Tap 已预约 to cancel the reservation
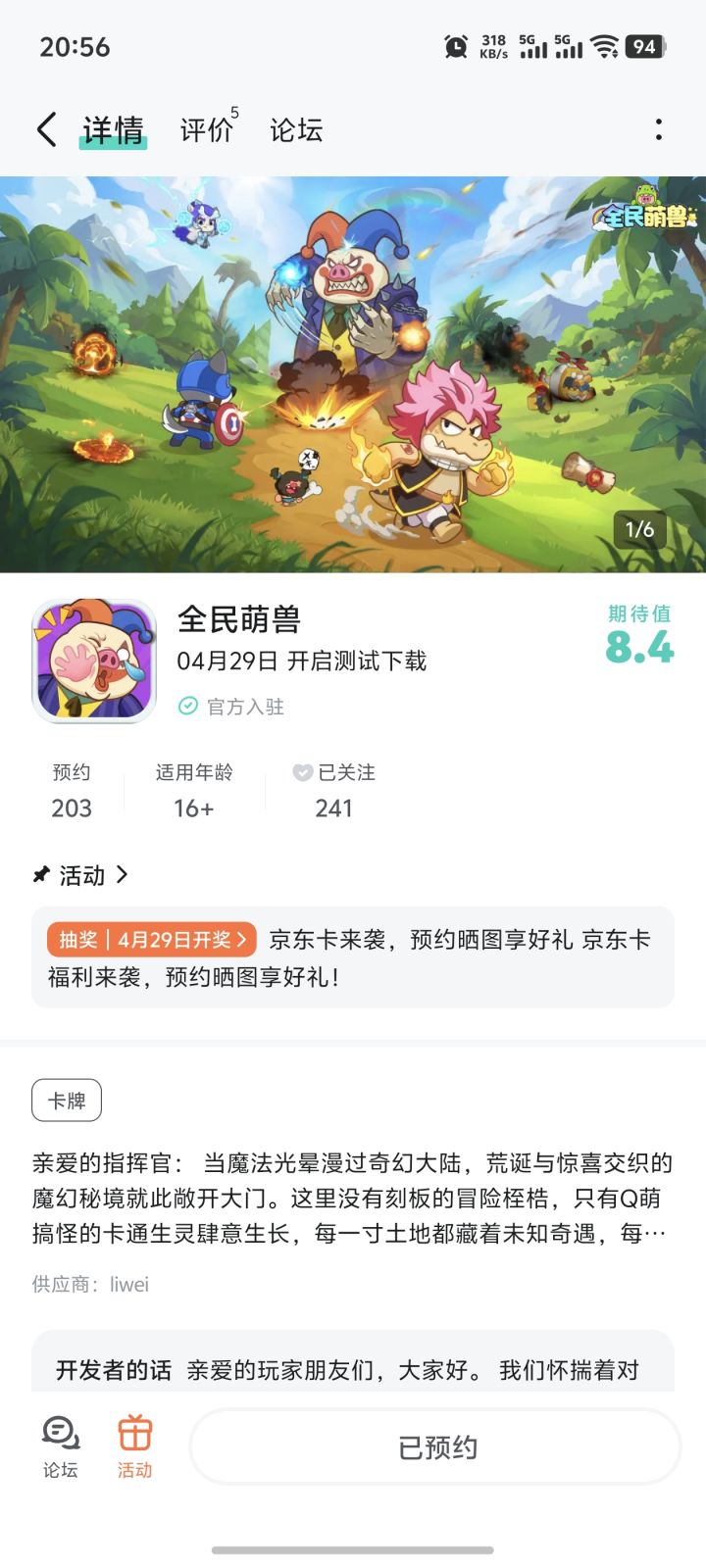Screen dimensions: 706x1568 pyautogui.click(x=434, y=1445)
